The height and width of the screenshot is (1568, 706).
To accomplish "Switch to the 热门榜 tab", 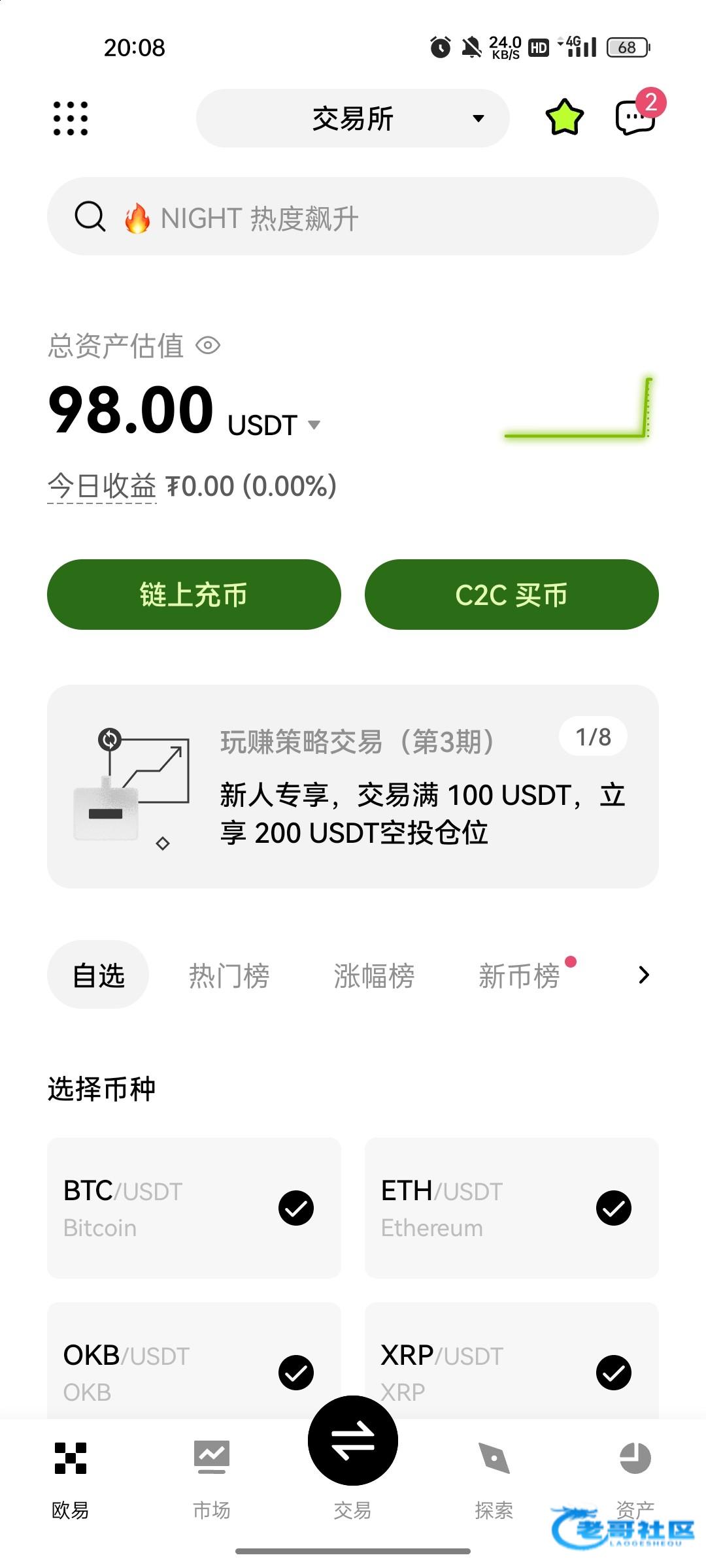I will 229,975.
